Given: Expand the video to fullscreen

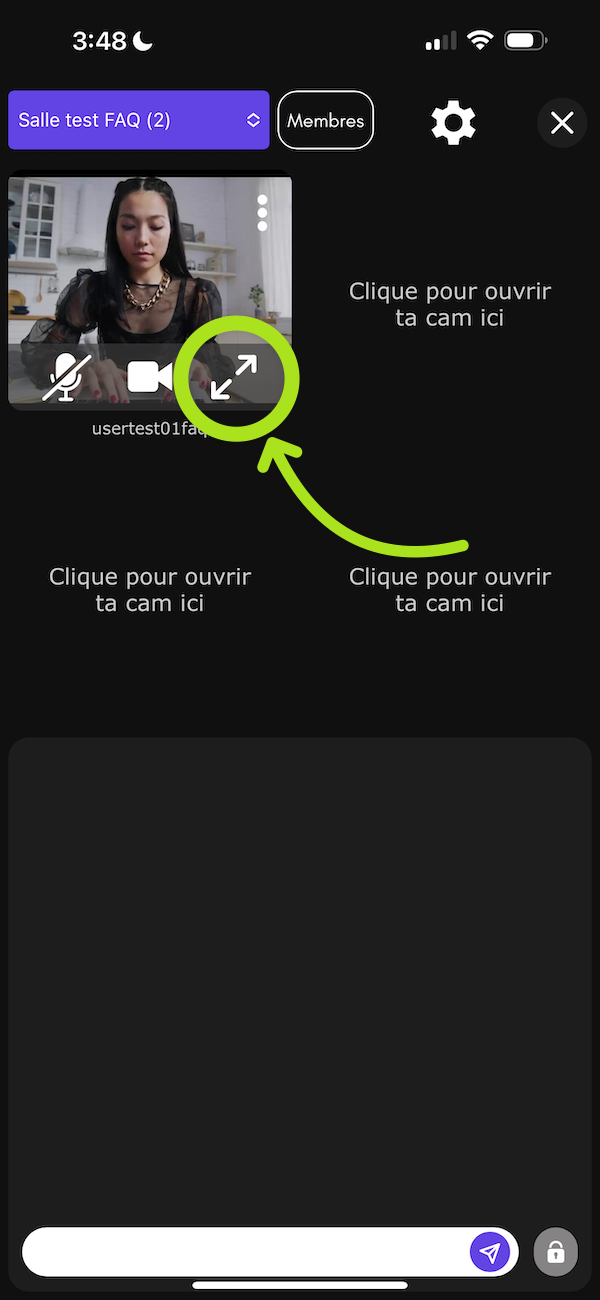Looking at the screenshot, I should click(234, 377).
